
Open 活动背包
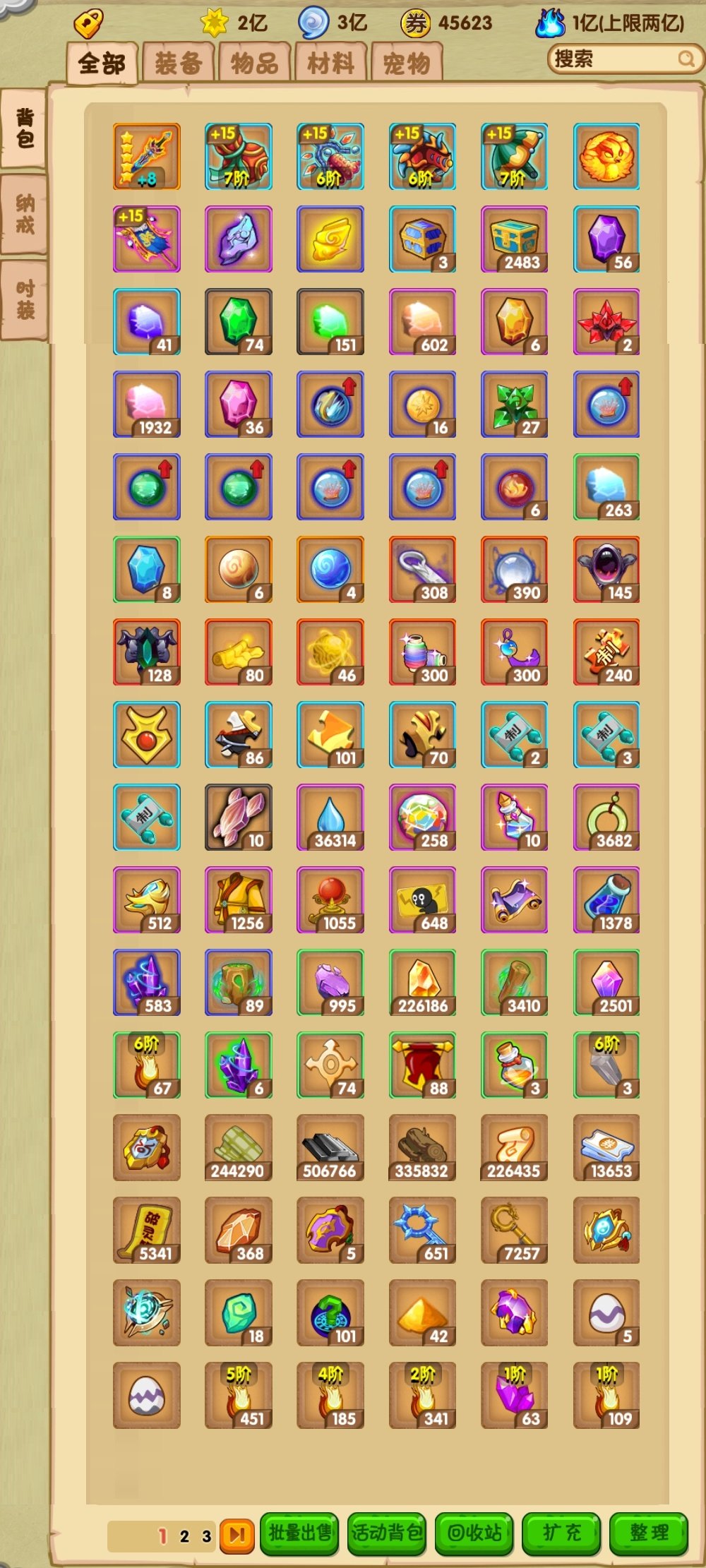click(387, 1532)
